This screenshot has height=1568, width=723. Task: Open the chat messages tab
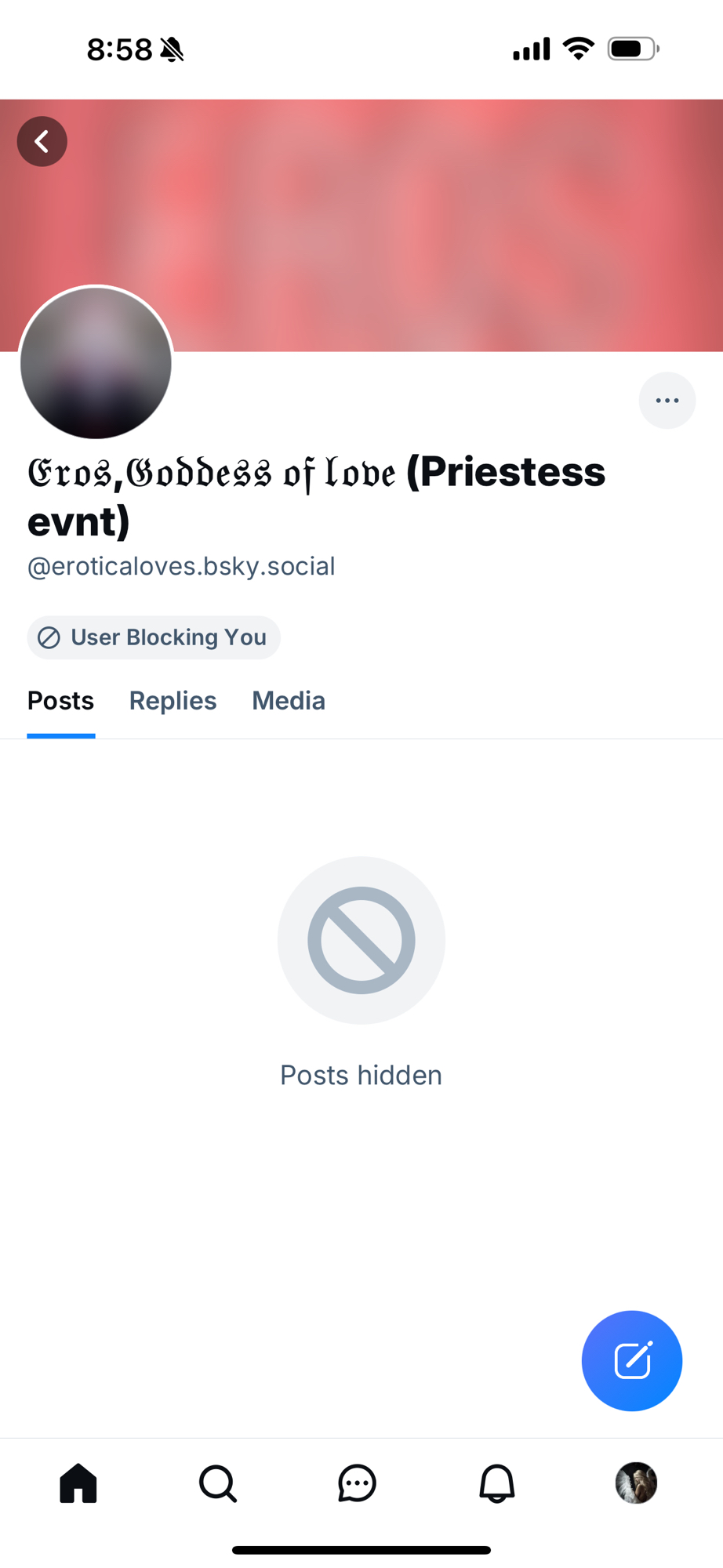point(358,1483)
